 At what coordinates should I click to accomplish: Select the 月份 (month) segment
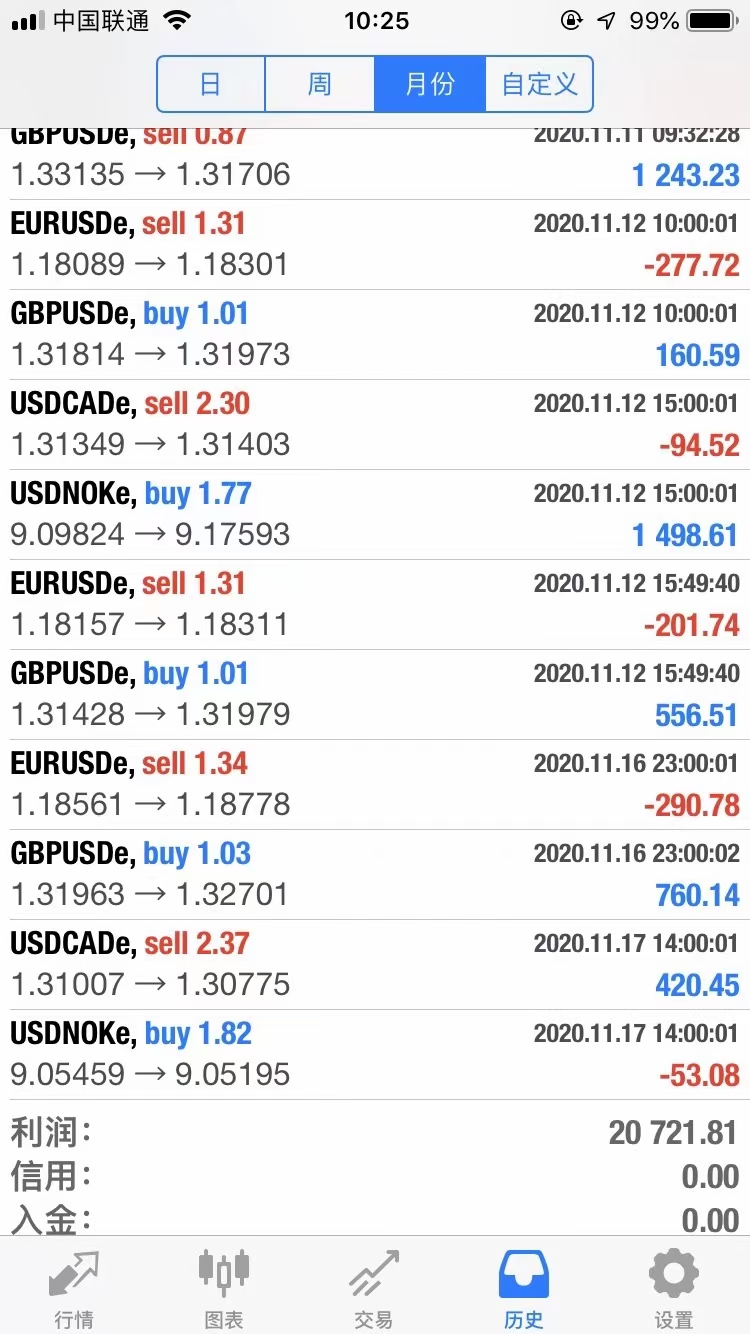[x=430, y=84]
